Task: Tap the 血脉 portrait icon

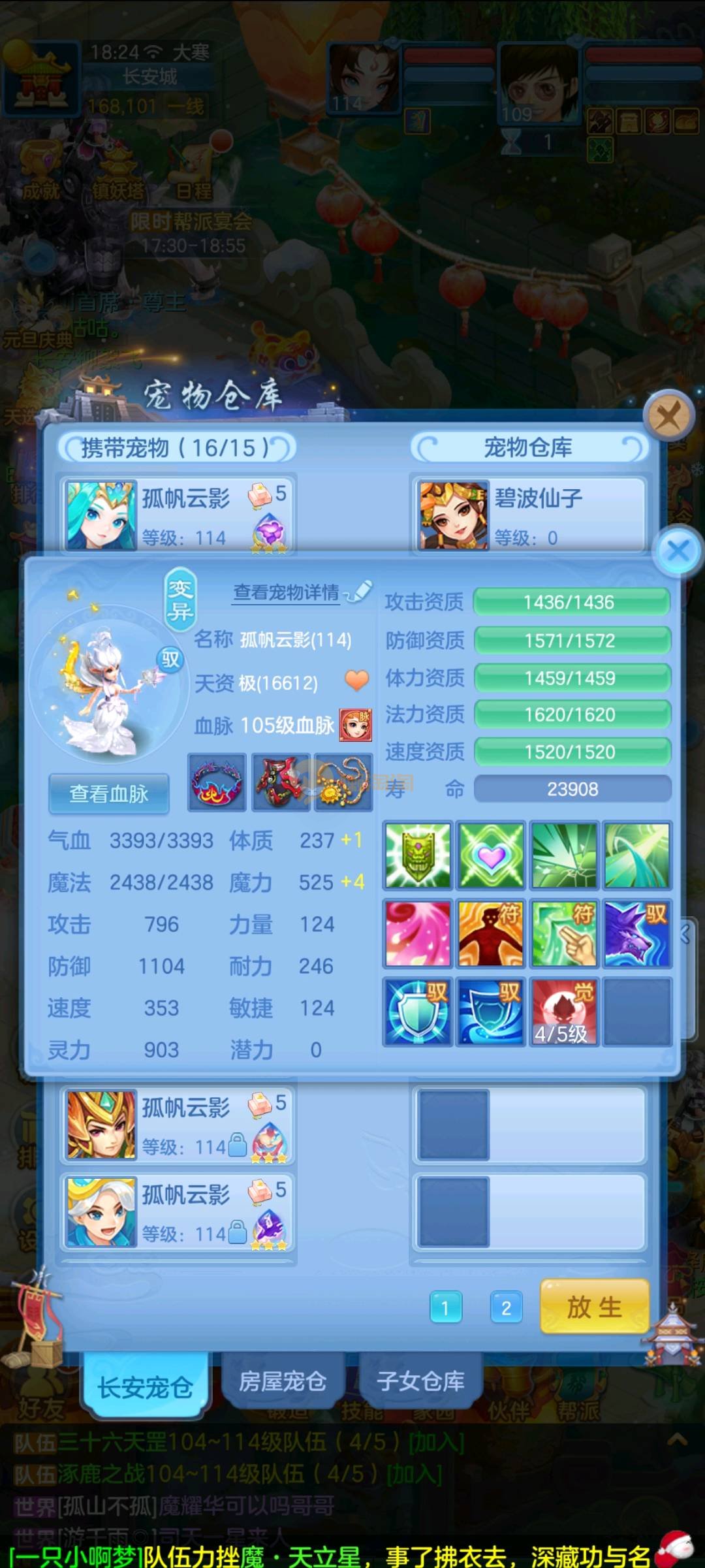Action: pyautogui.click(x=356, y=725)
